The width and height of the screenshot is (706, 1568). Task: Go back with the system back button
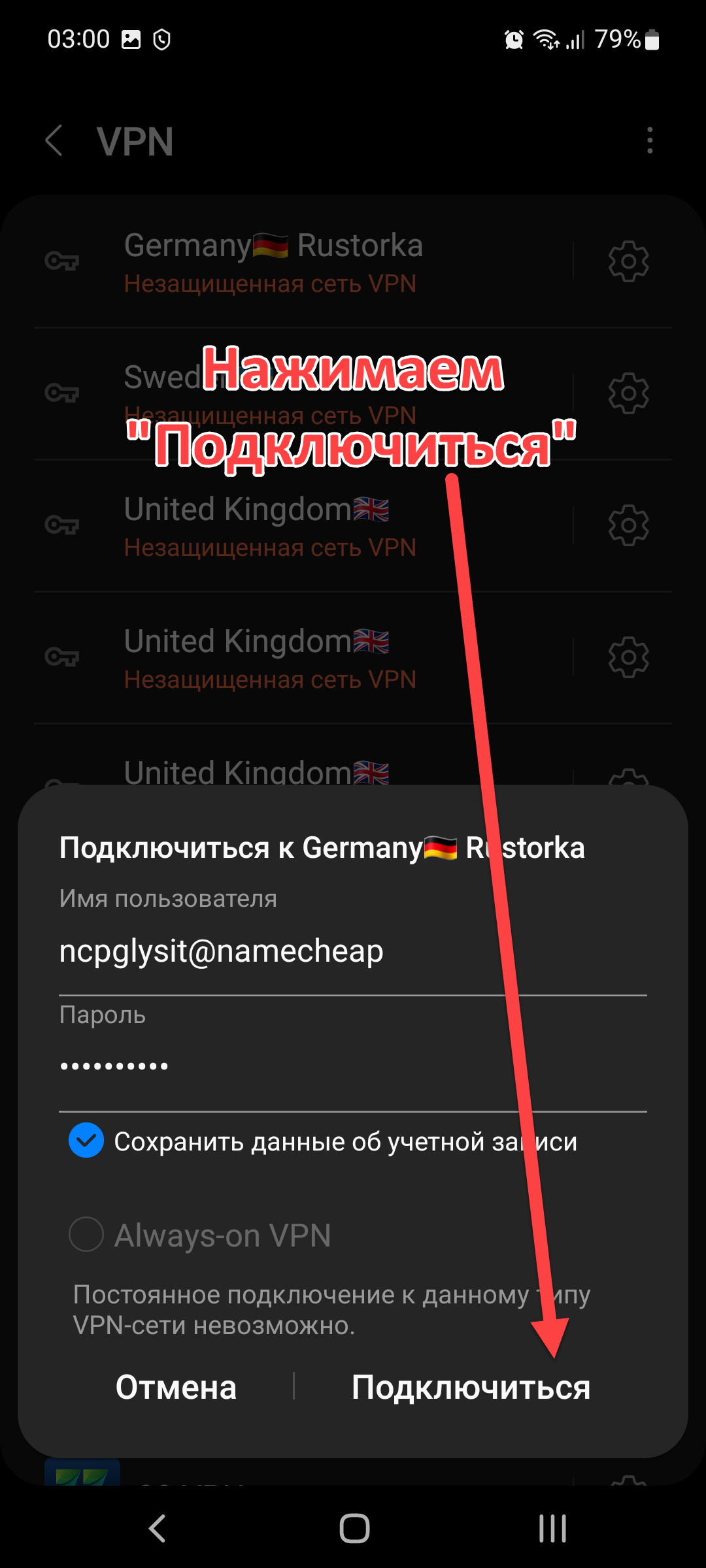tap(157, 1528)
